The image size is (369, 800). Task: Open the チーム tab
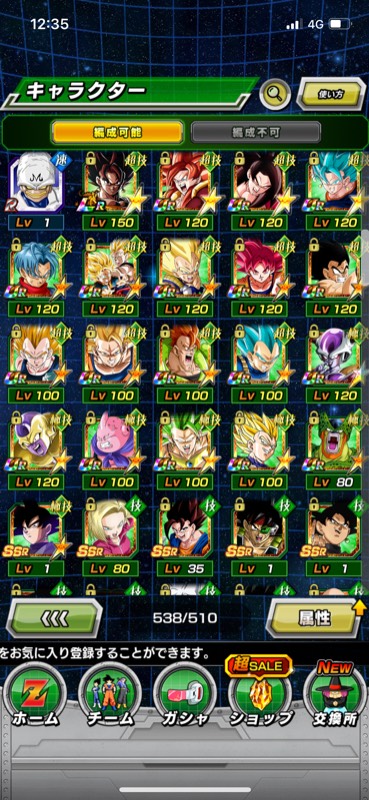110,694
